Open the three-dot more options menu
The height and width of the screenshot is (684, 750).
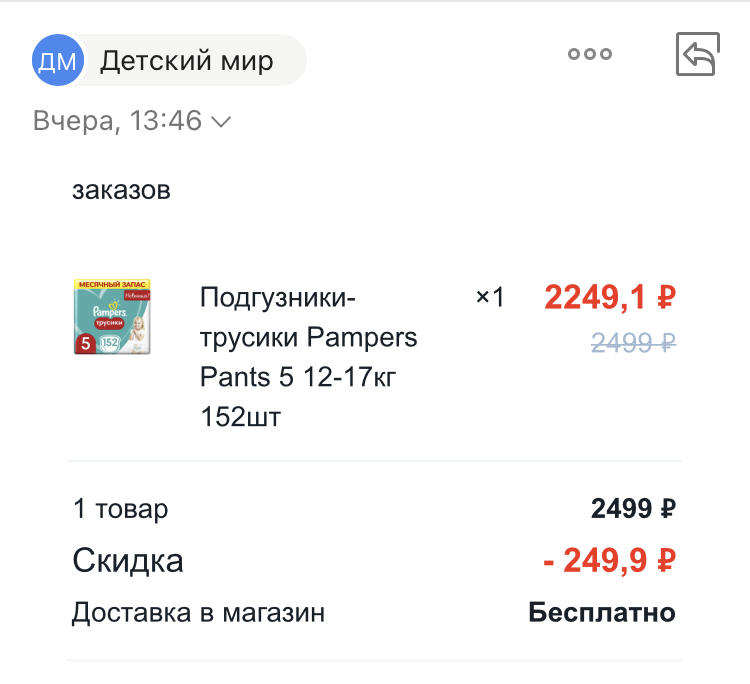tap(590, 55)
